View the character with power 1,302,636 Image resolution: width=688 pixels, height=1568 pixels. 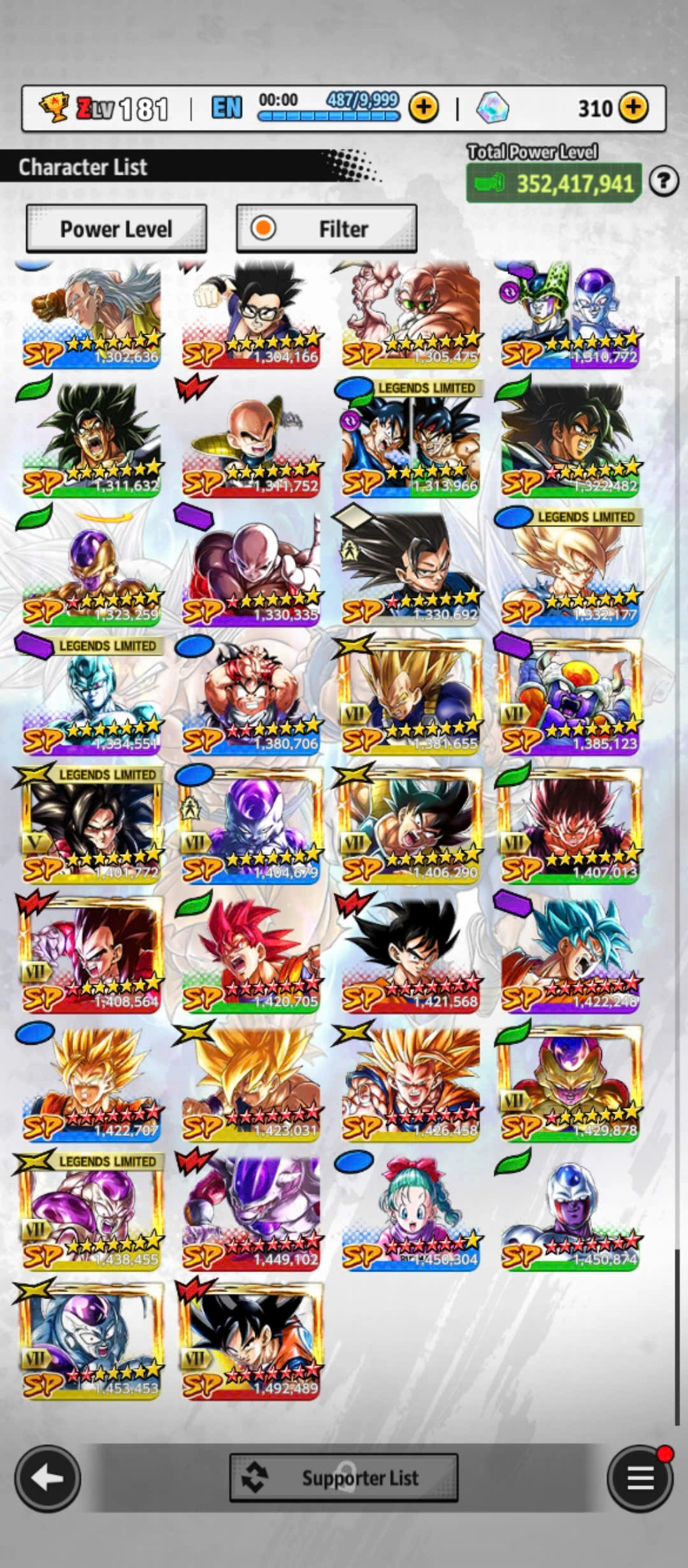click(x=91, y=314)
